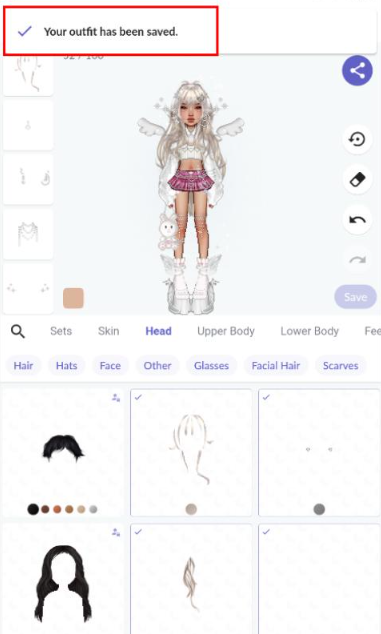The width and height of the screenshot is (381, 634).
Task: Share the outfit with the share icon
Action: pyautogui.click(x=357, y=71)
